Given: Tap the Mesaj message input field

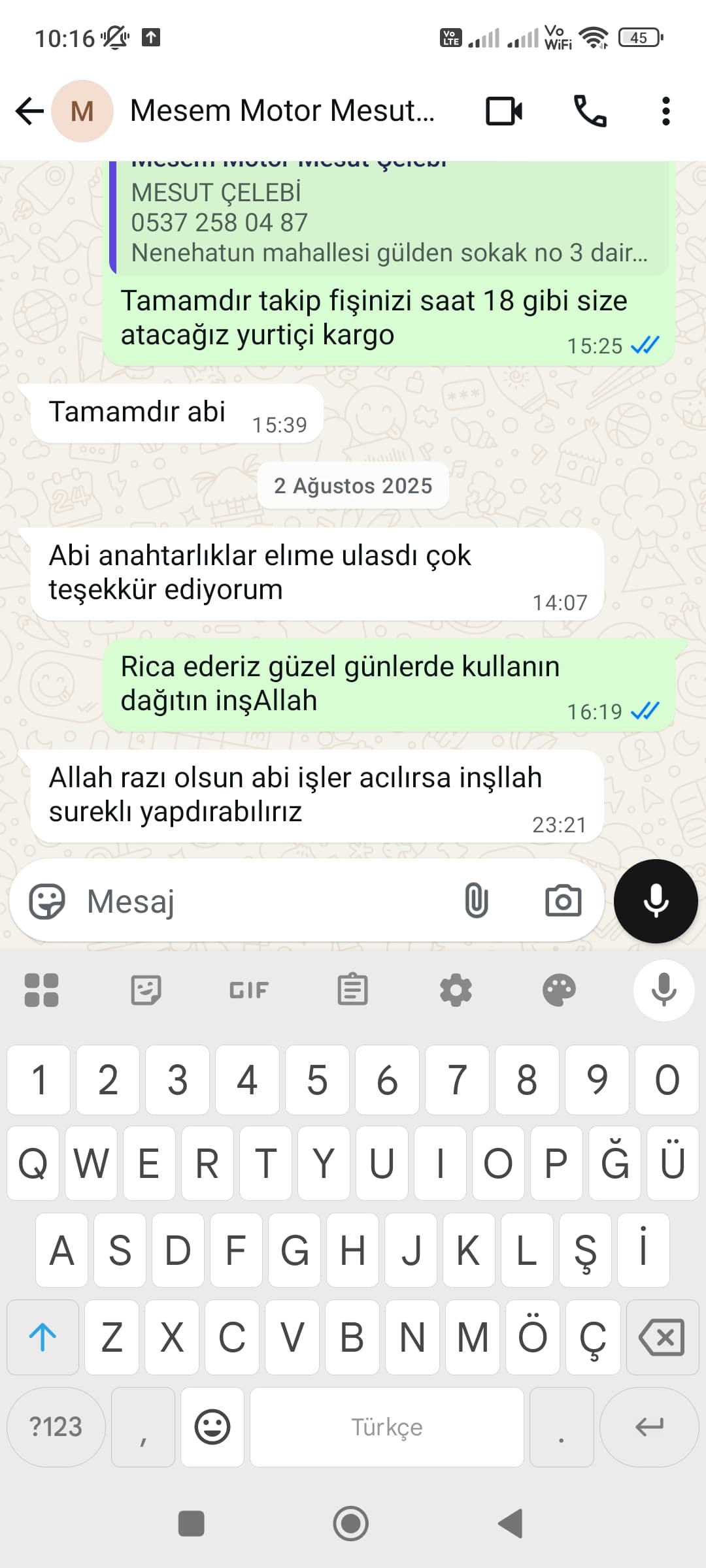Looking at the screenshot, I should 261,900.
